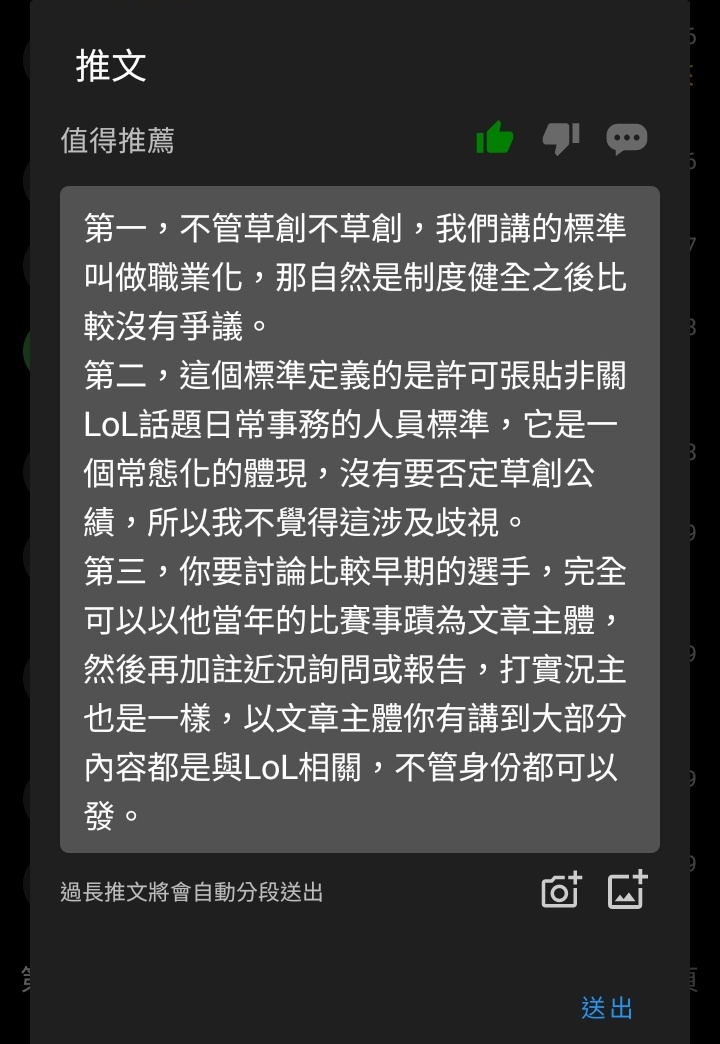Attach an image from the gallery
This screenshot has width=720, height=1044.
pyautogui.click(x=628, y=890)
